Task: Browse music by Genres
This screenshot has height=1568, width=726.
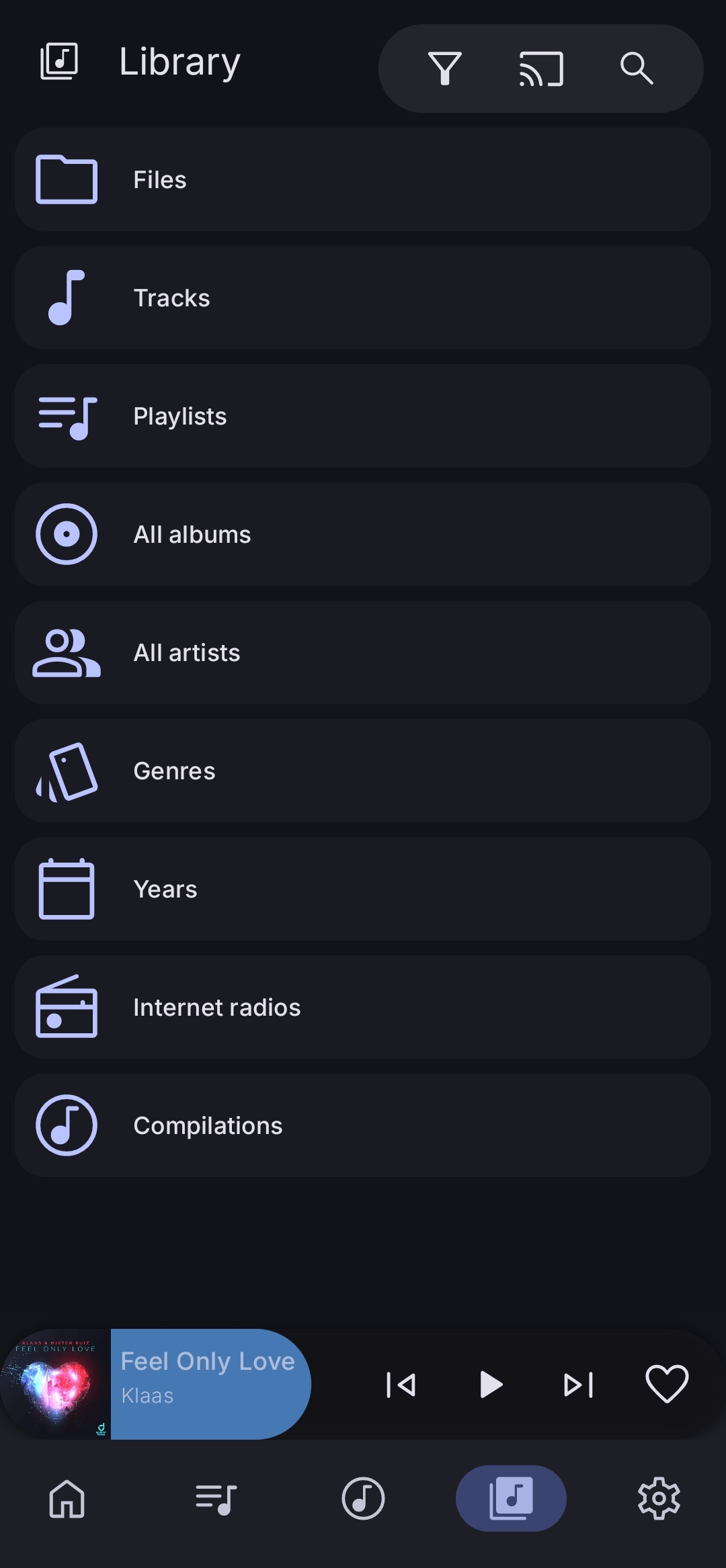Action: point(363,771)
